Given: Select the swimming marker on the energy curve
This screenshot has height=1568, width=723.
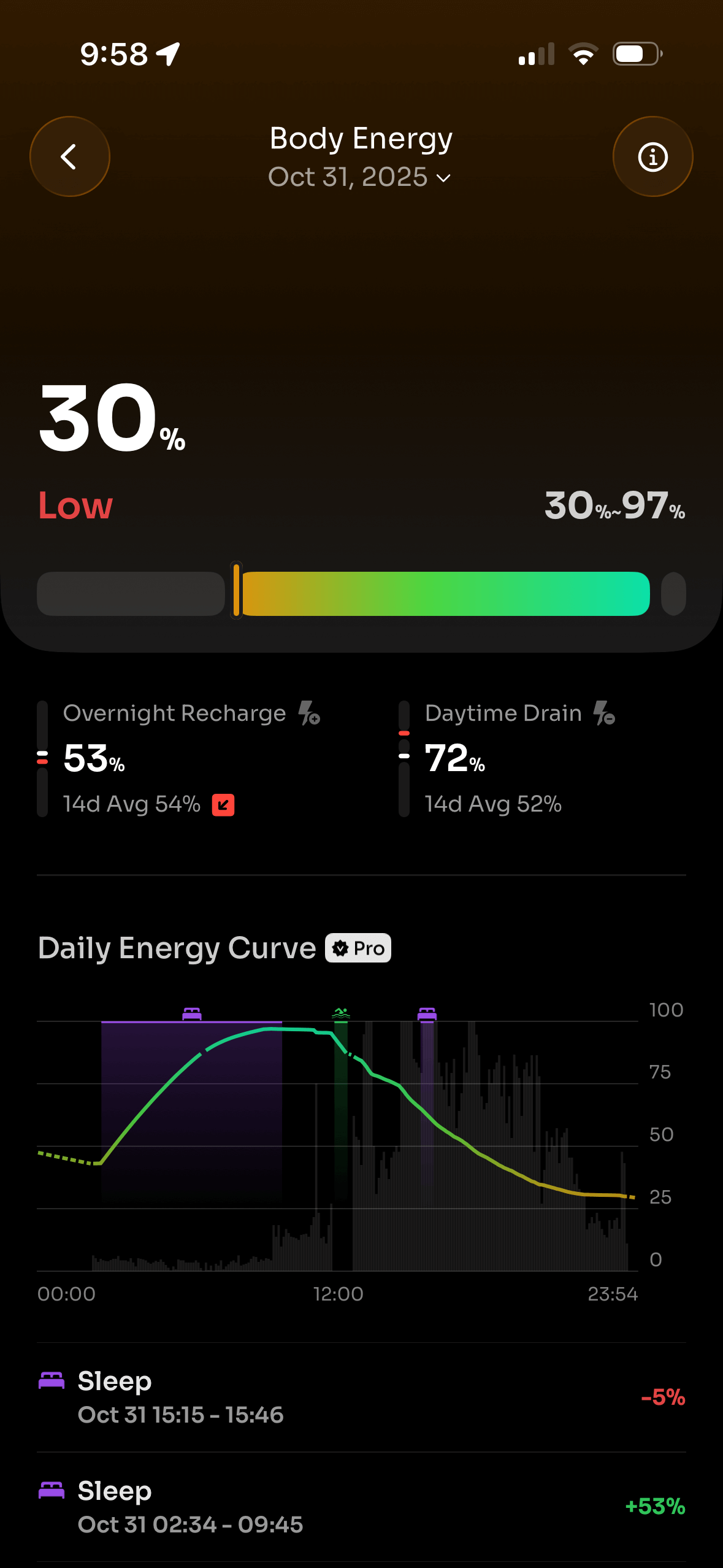Looking at the screenshot, I should [x=341, y=1013].
